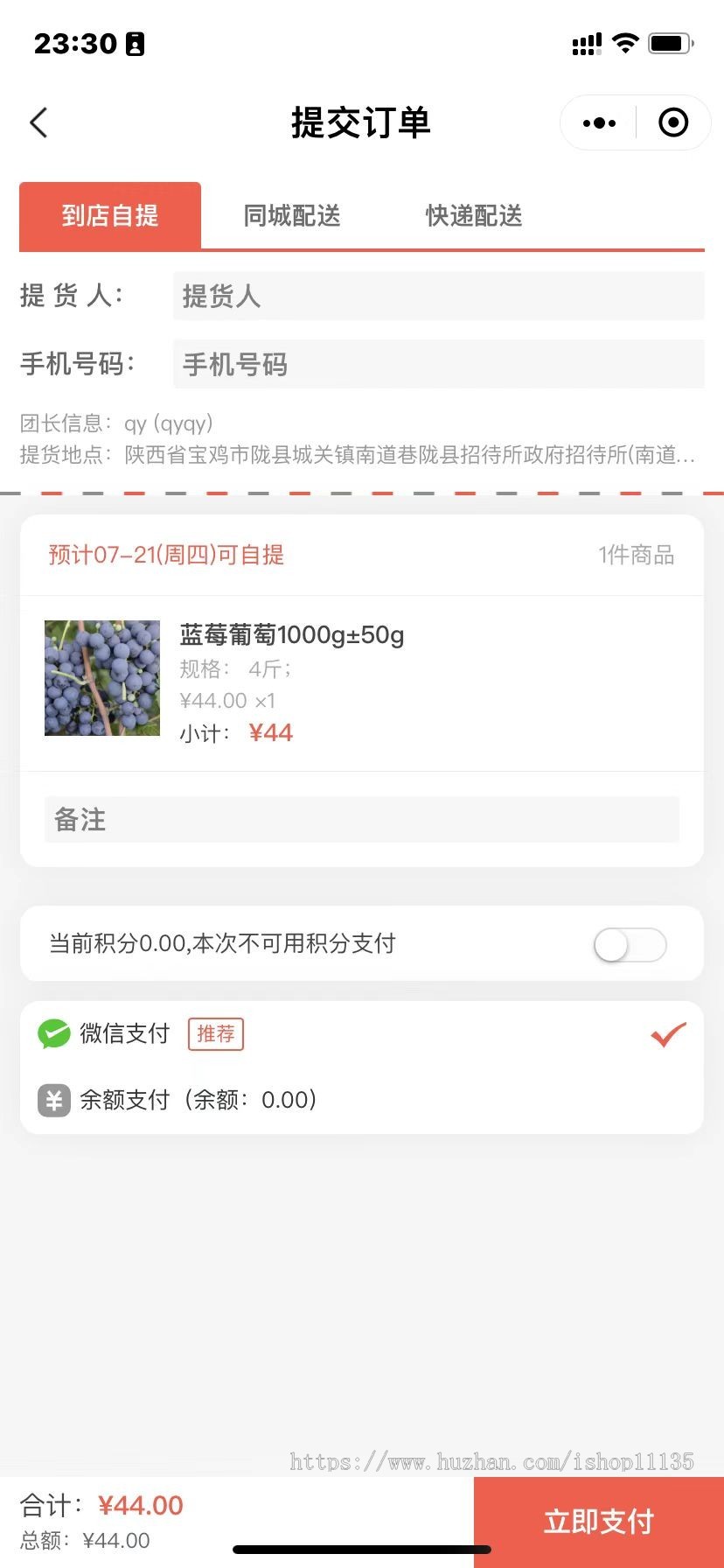Close the mini program via circle button
Image resolution: width=724 pixels, height=1568 pixels.
672,123
